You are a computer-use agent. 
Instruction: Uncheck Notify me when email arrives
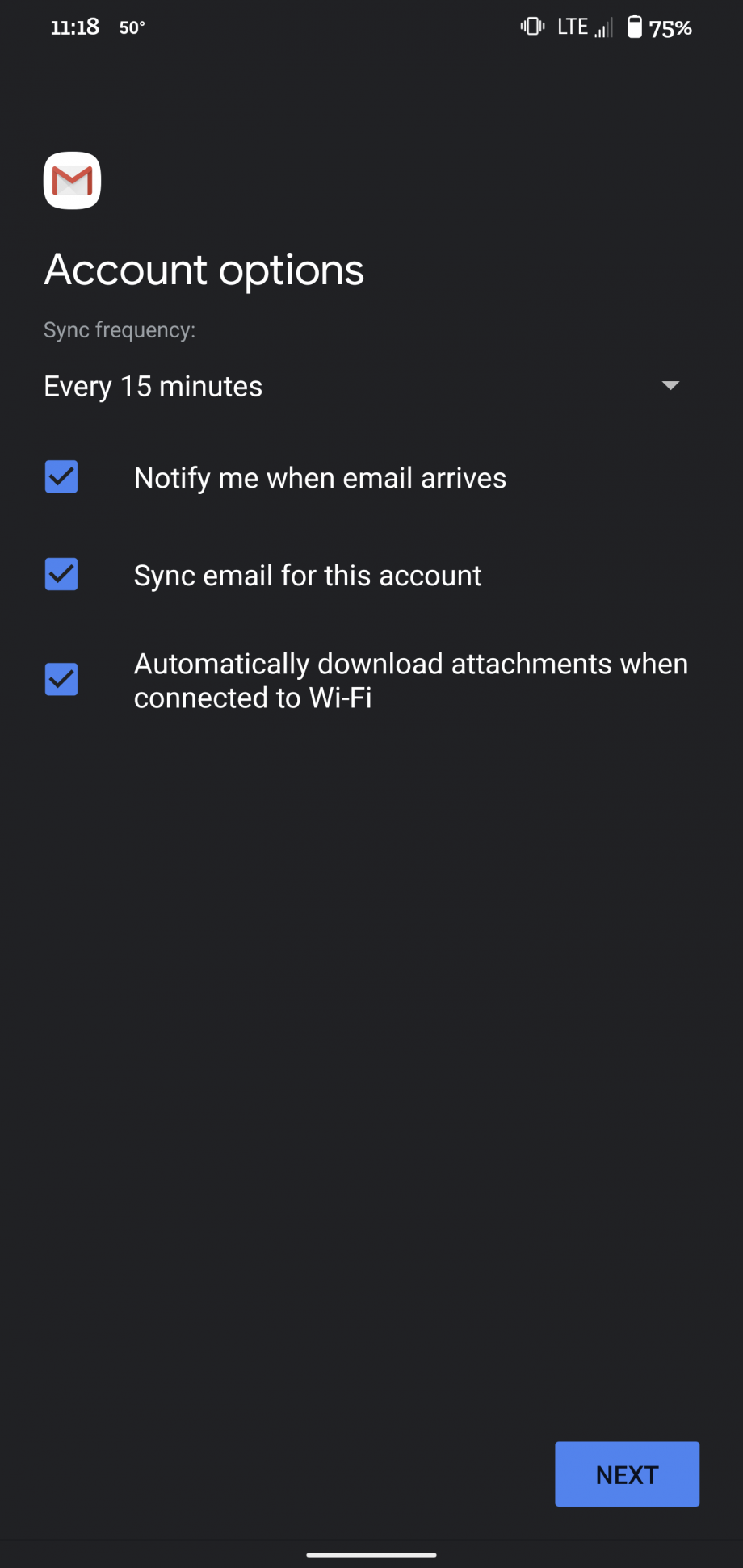coord(61,477)
